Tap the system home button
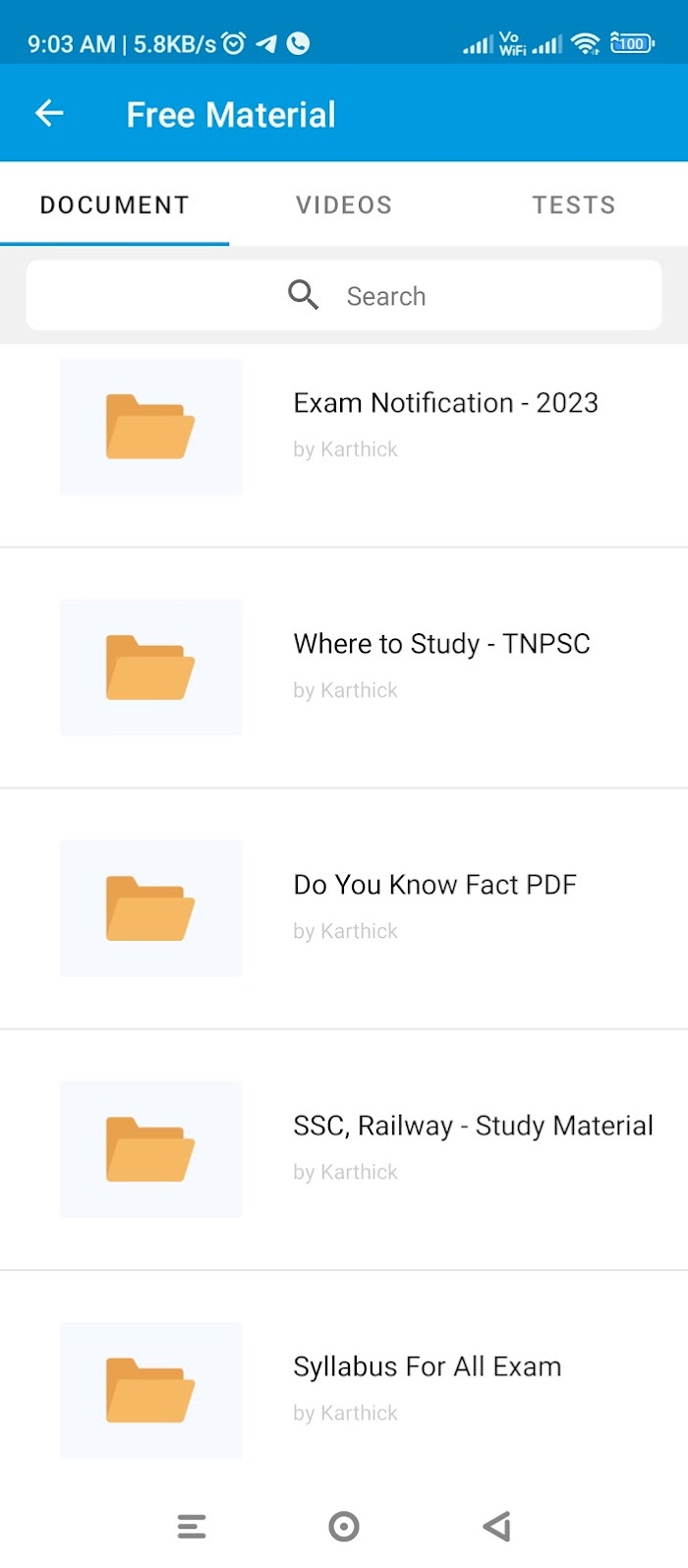 (344, 1526)
